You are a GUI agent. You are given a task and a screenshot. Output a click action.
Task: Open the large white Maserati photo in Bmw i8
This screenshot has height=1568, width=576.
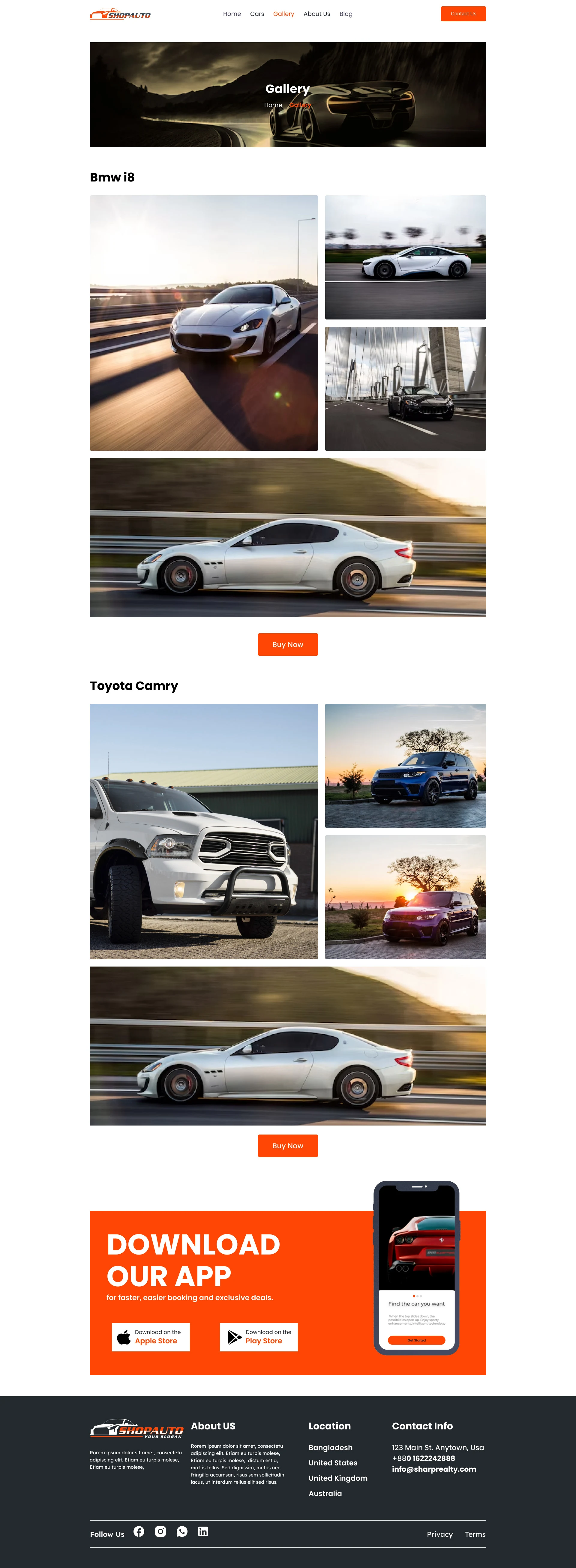[x=203, y=322]
